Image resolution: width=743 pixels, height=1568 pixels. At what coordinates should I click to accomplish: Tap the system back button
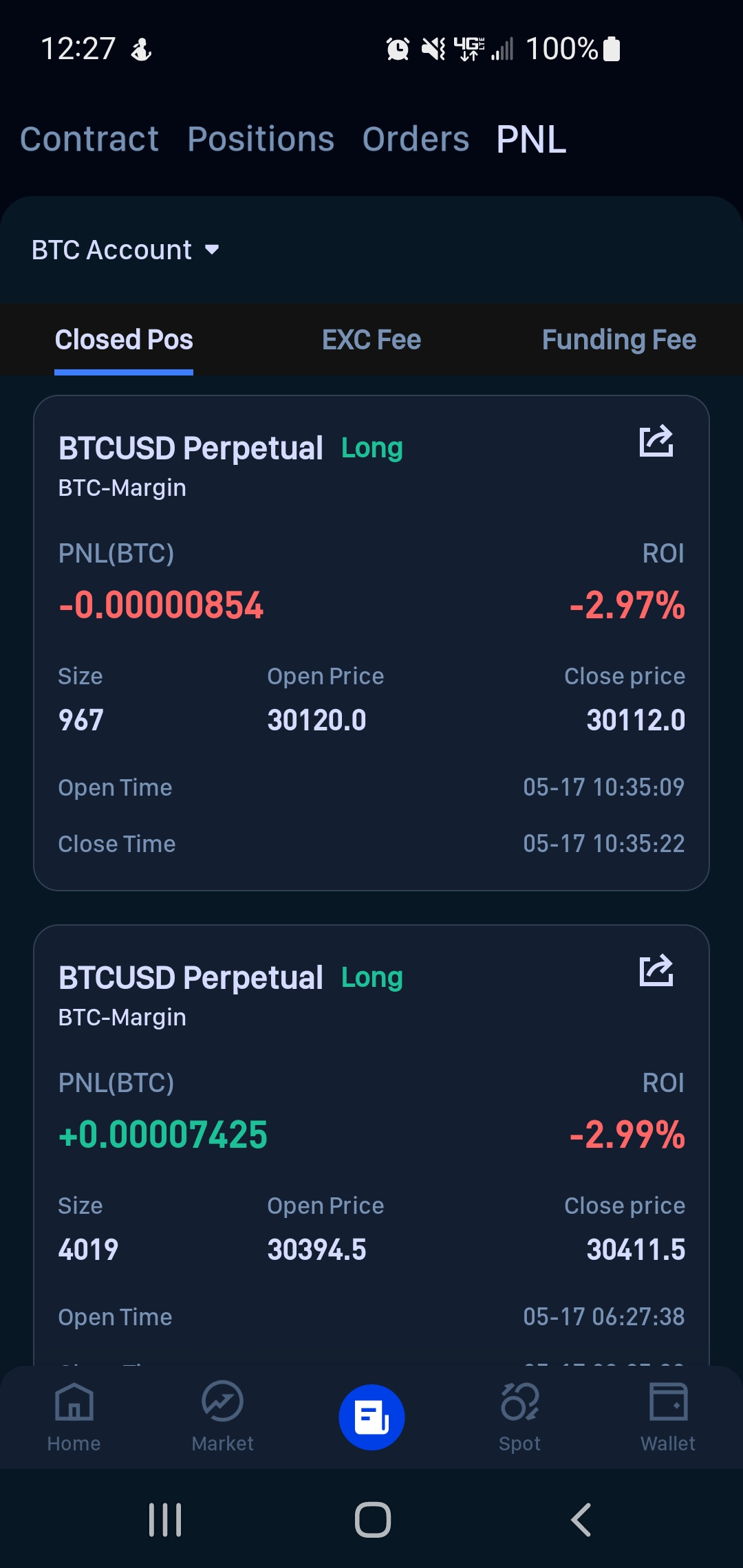click(x=581, y=1520)
